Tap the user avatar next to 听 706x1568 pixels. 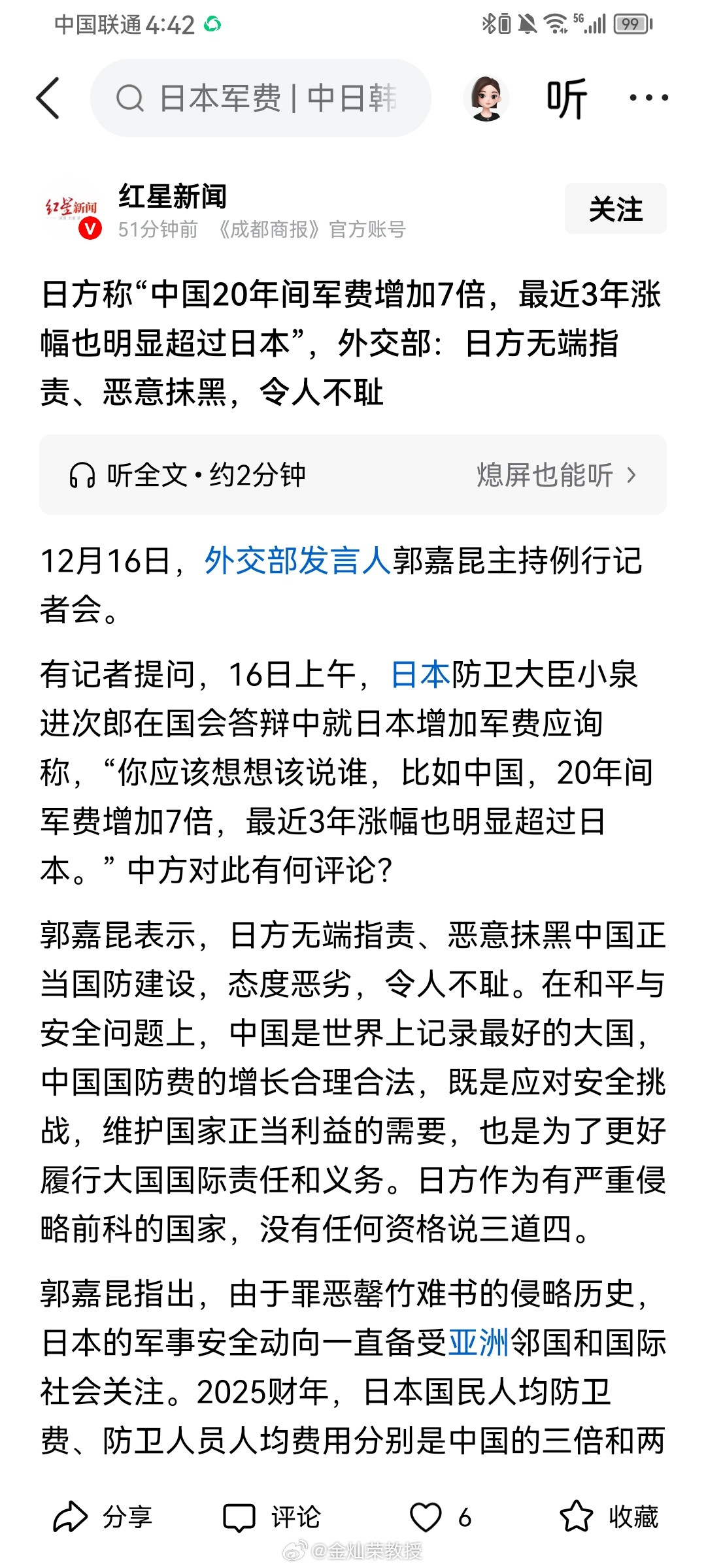click(487, 97)
